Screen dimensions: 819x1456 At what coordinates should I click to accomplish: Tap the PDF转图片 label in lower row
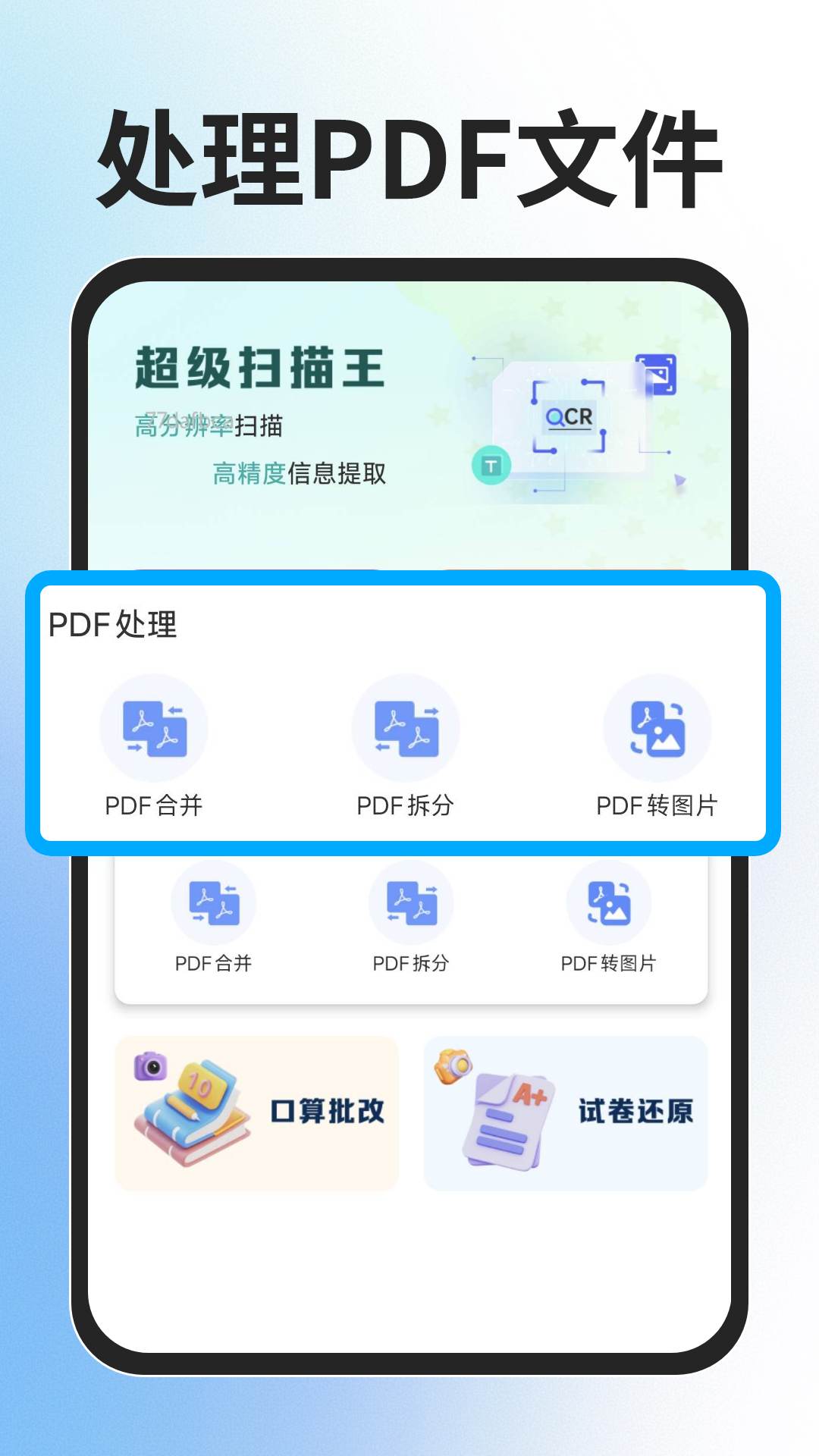point(609,964)
